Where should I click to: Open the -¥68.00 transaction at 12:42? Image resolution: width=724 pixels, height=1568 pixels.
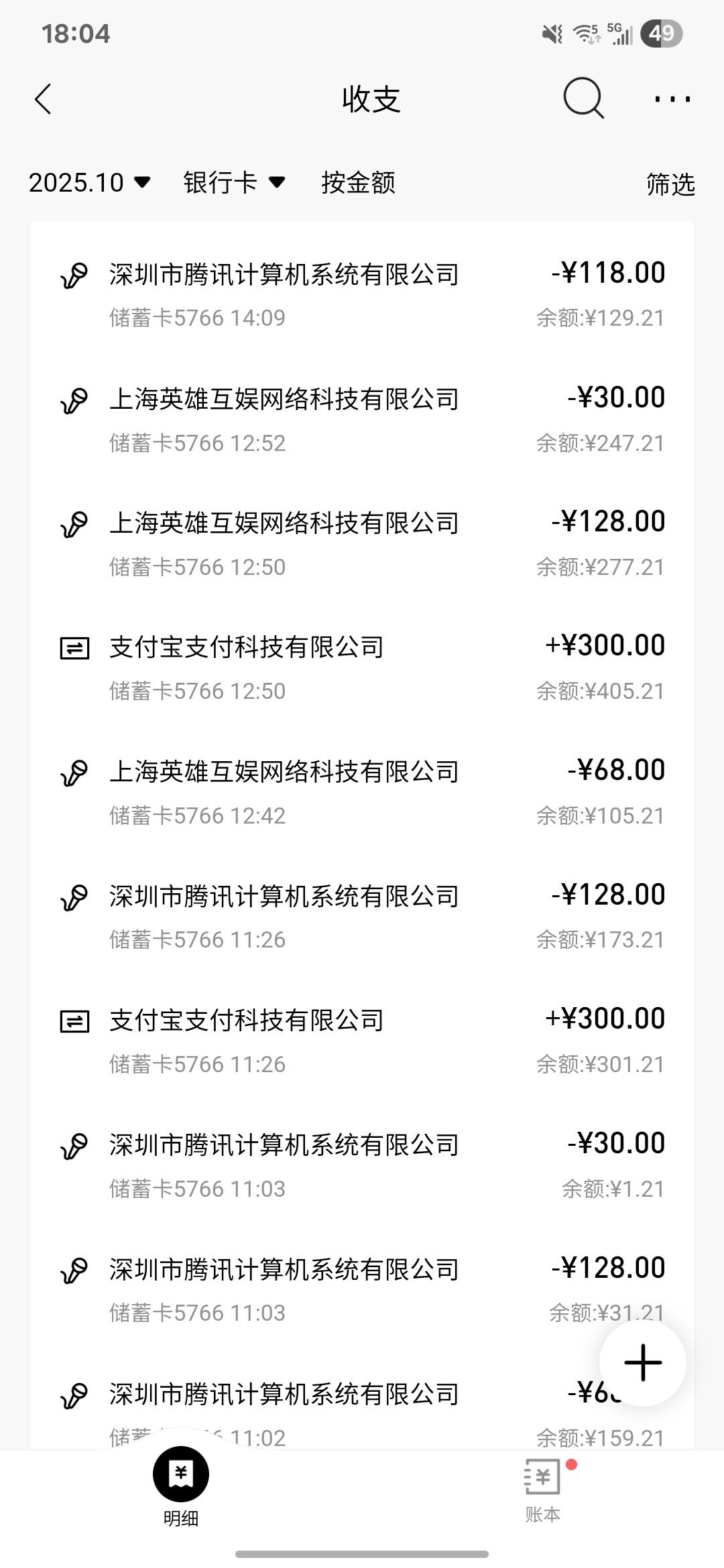click(362, 792)
